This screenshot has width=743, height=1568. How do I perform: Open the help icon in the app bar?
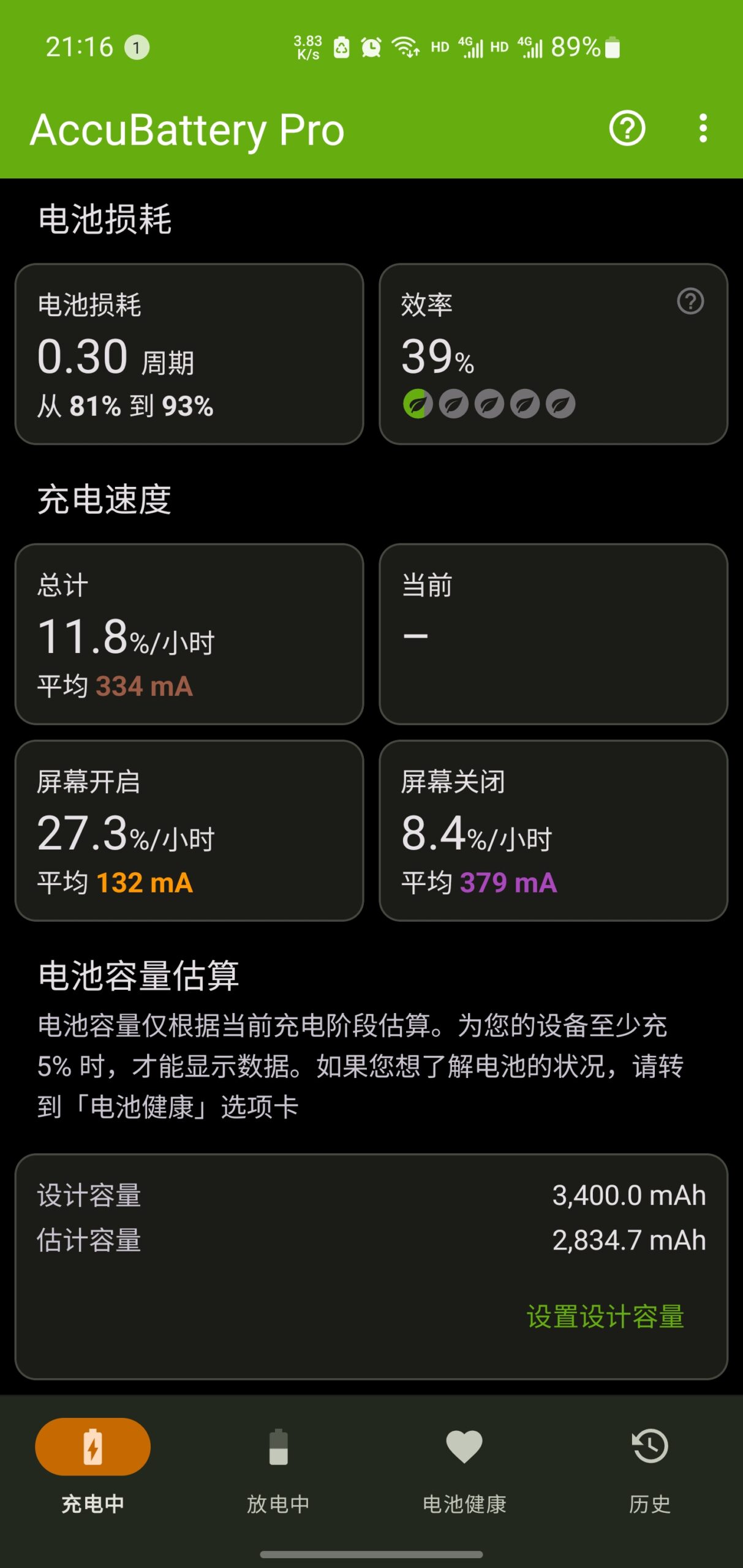(x=627, y=129)
